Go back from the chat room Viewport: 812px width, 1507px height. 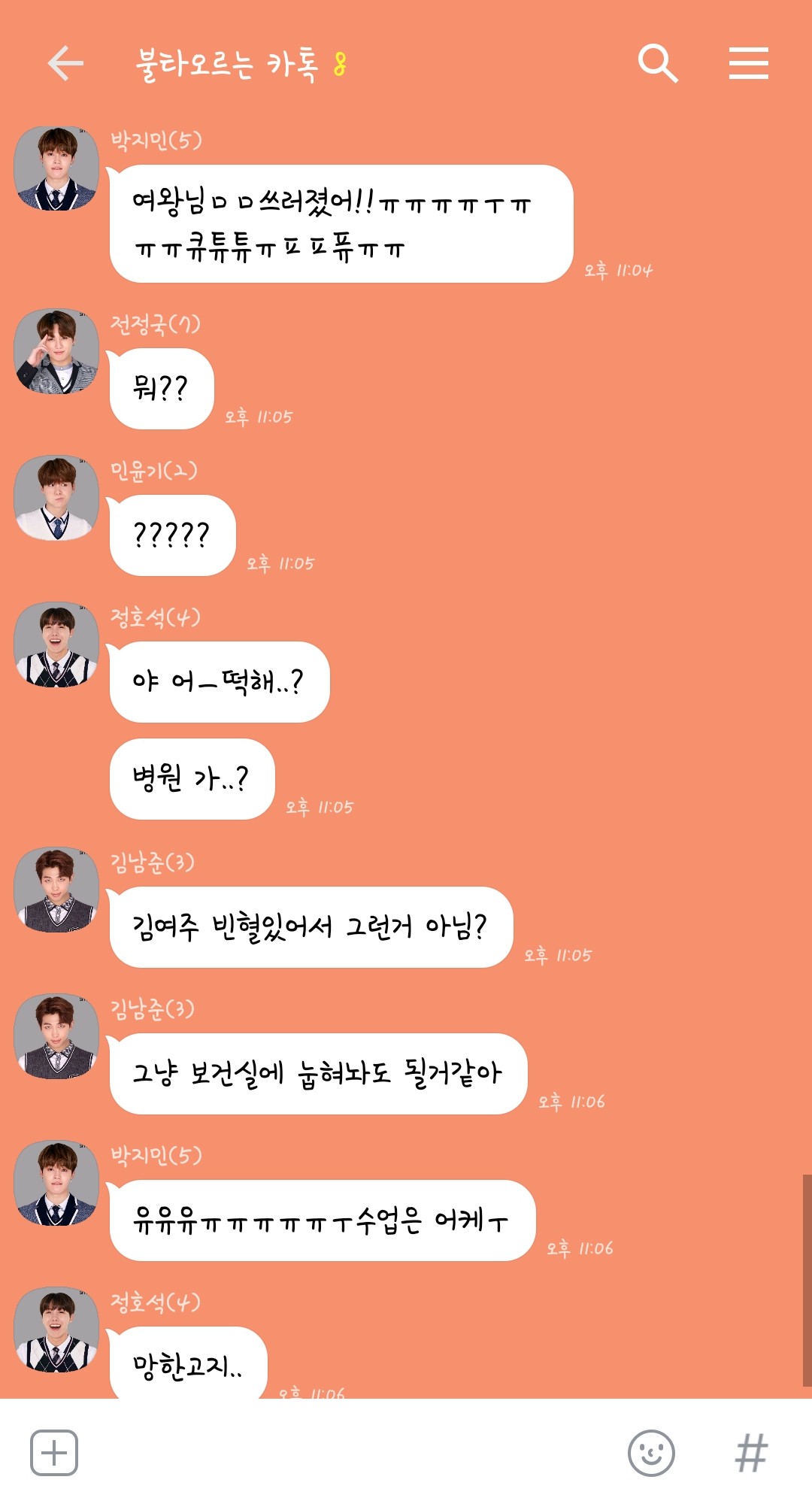pyautogui.click(x=65, y=62)
